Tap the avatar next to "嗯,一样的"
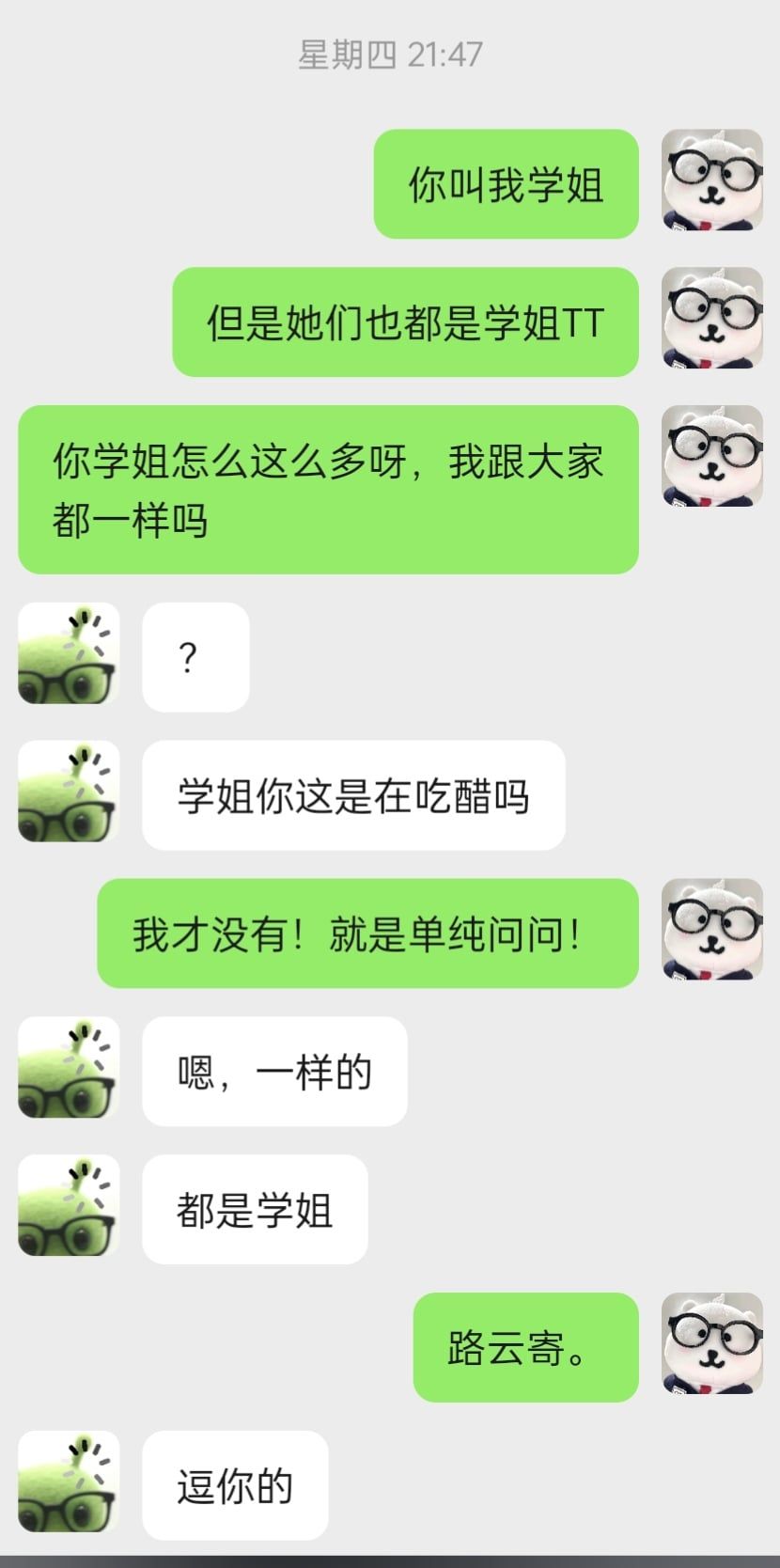 point(69,1067)
